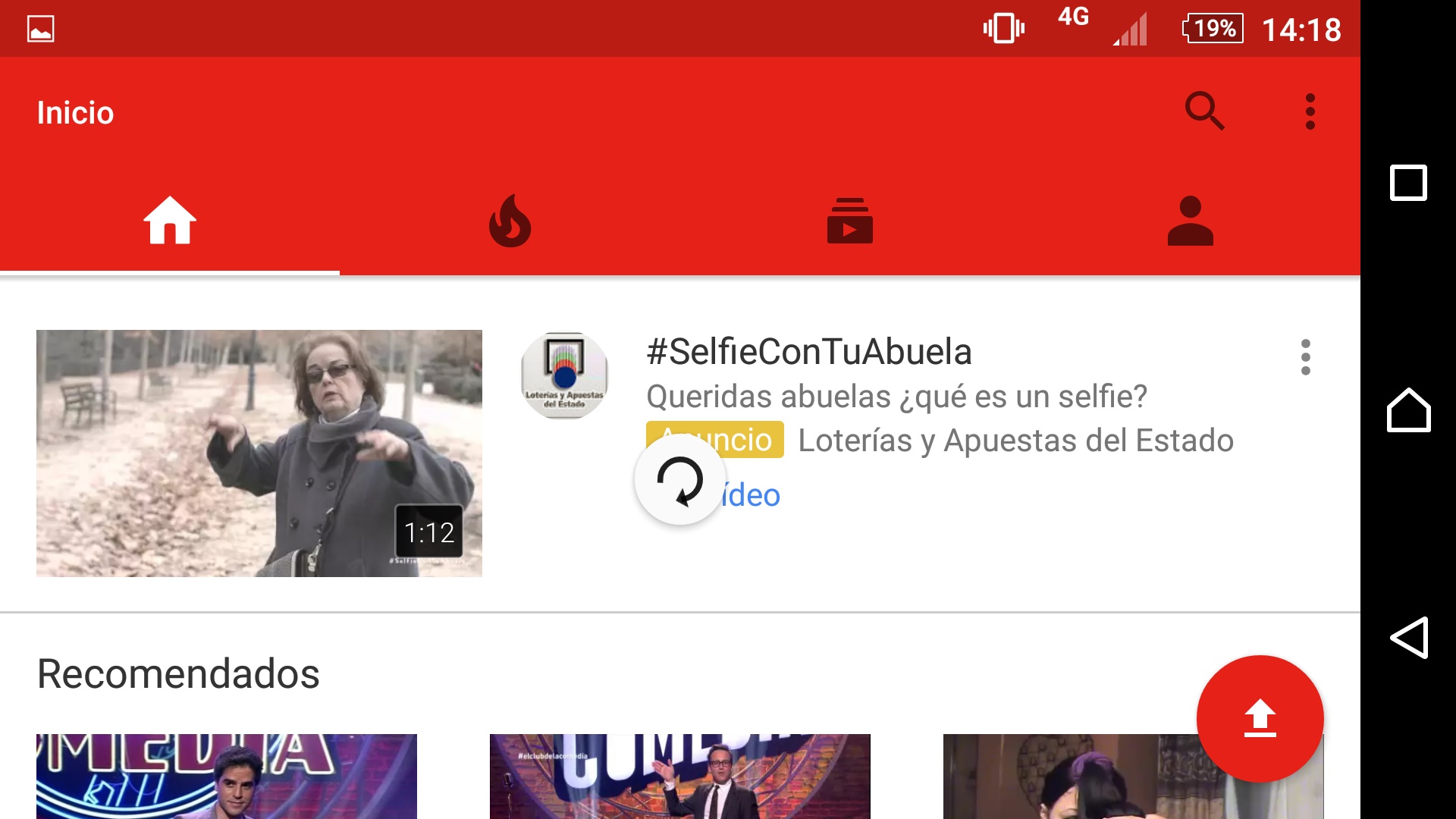1456x819 pixels.
Task: Tap the upload floating button
Action: pos(1260,718)
